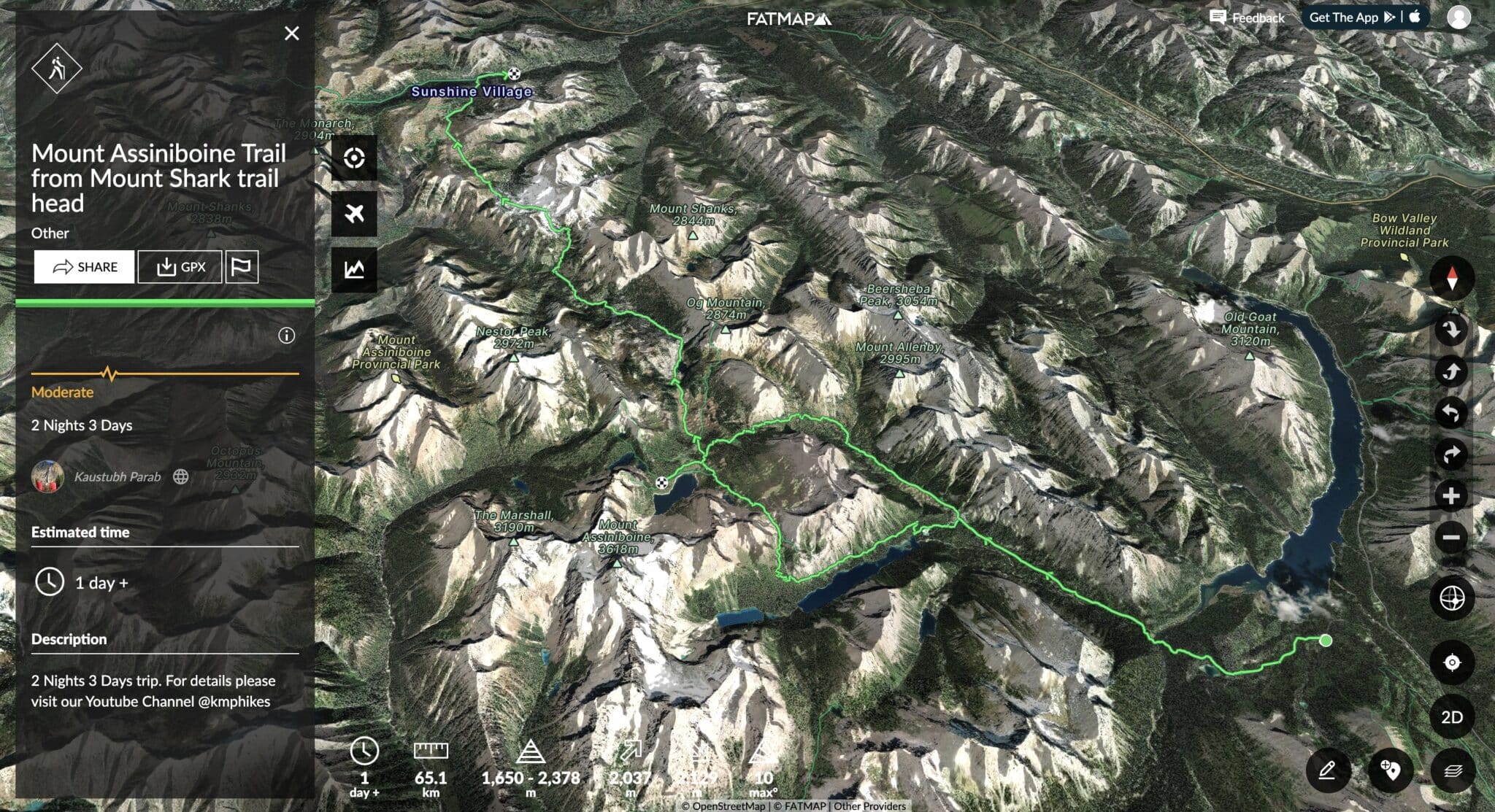The width and height of the screenshot is (1495, 812).
Task: Locate my current position
Action: tap(1452, 662)
